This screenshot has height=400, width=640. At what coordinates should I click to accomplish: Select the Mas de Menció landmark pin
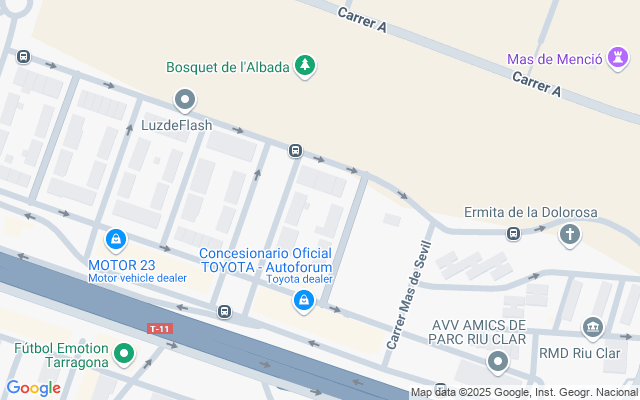tap(618, 58)
